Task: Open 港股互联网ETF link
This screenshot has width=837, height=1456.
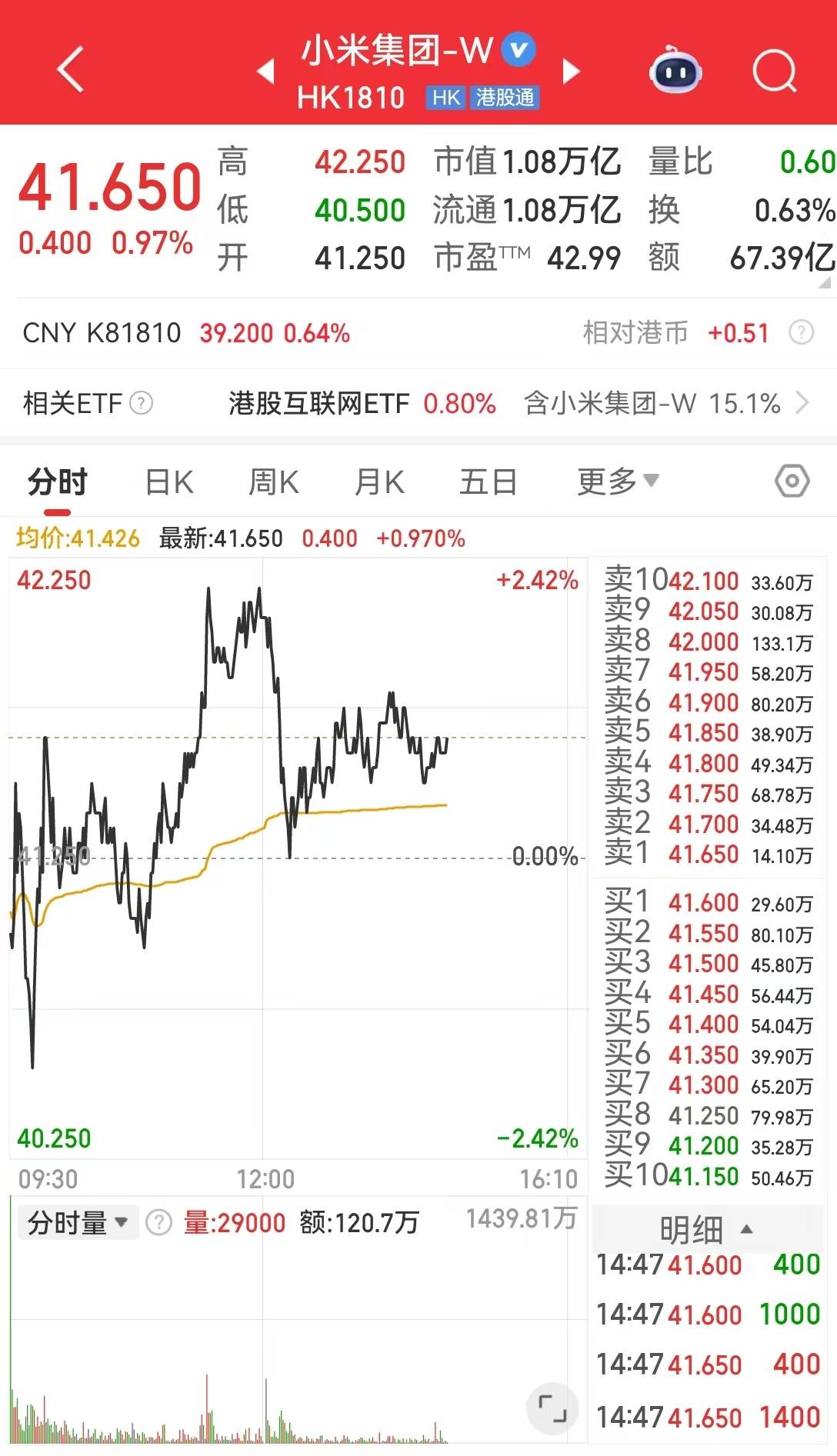Action: (319, 403)
